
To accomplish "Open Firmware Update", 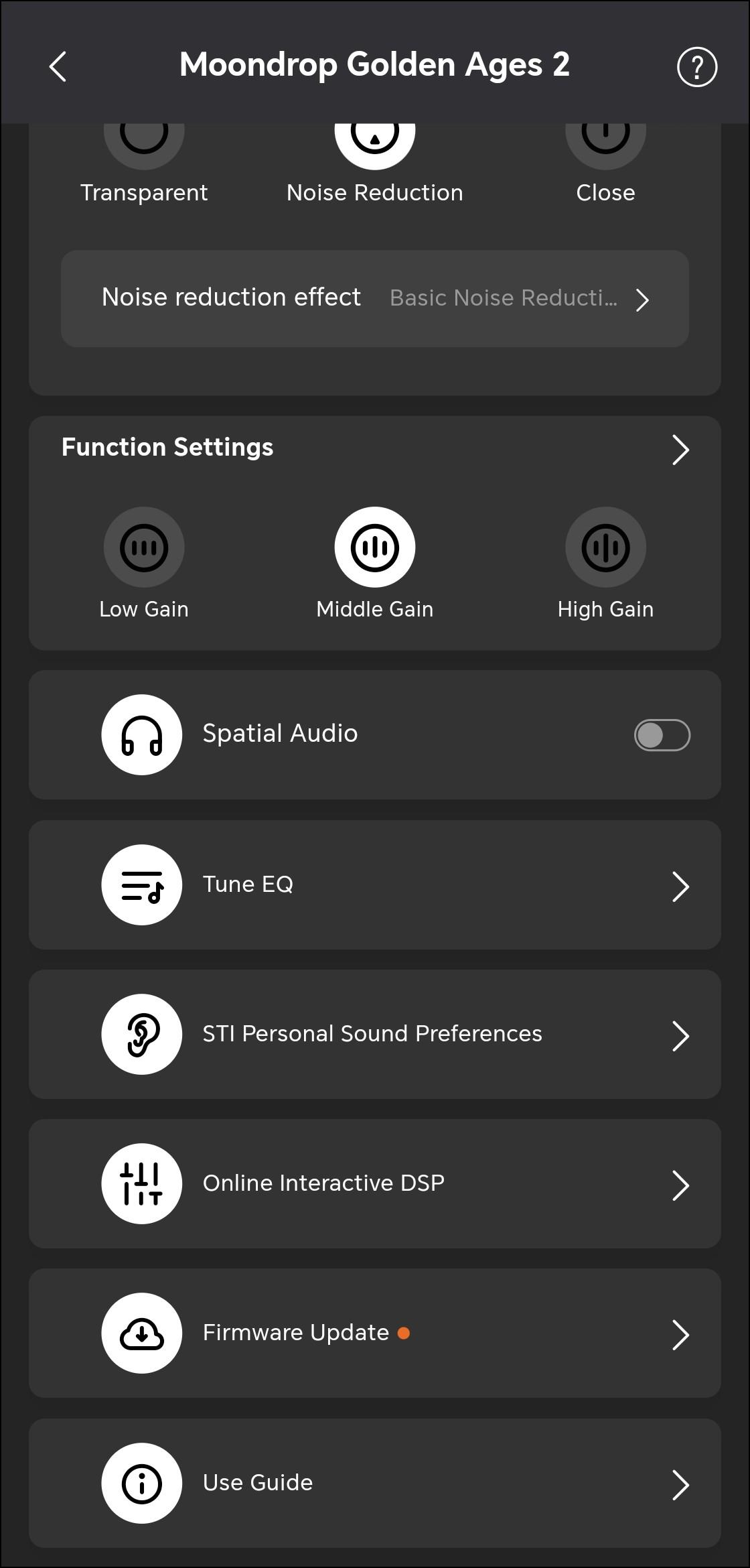I will [x=375, y=1333].
